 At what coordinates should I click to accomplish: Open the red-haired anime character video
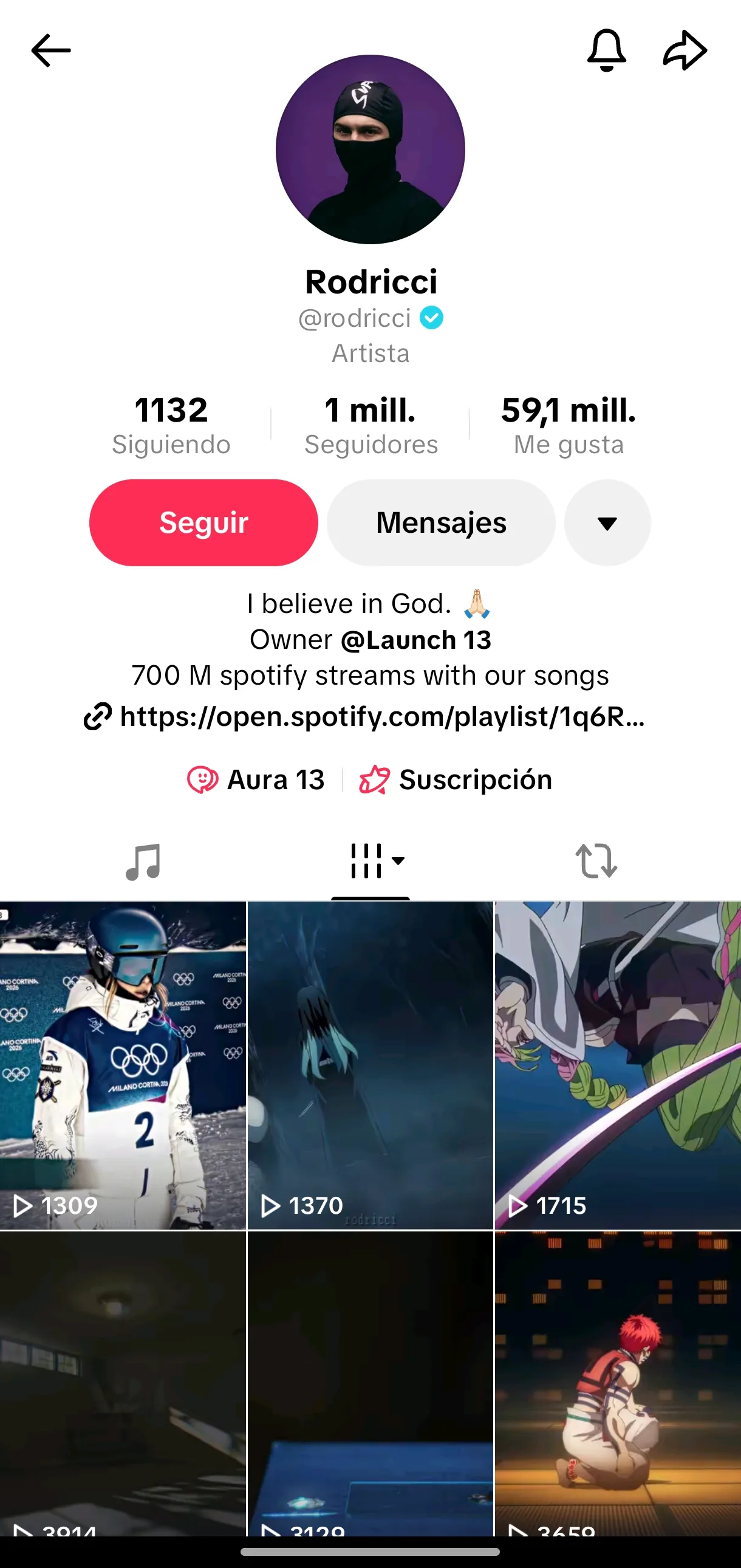(x=618, y=1381)
